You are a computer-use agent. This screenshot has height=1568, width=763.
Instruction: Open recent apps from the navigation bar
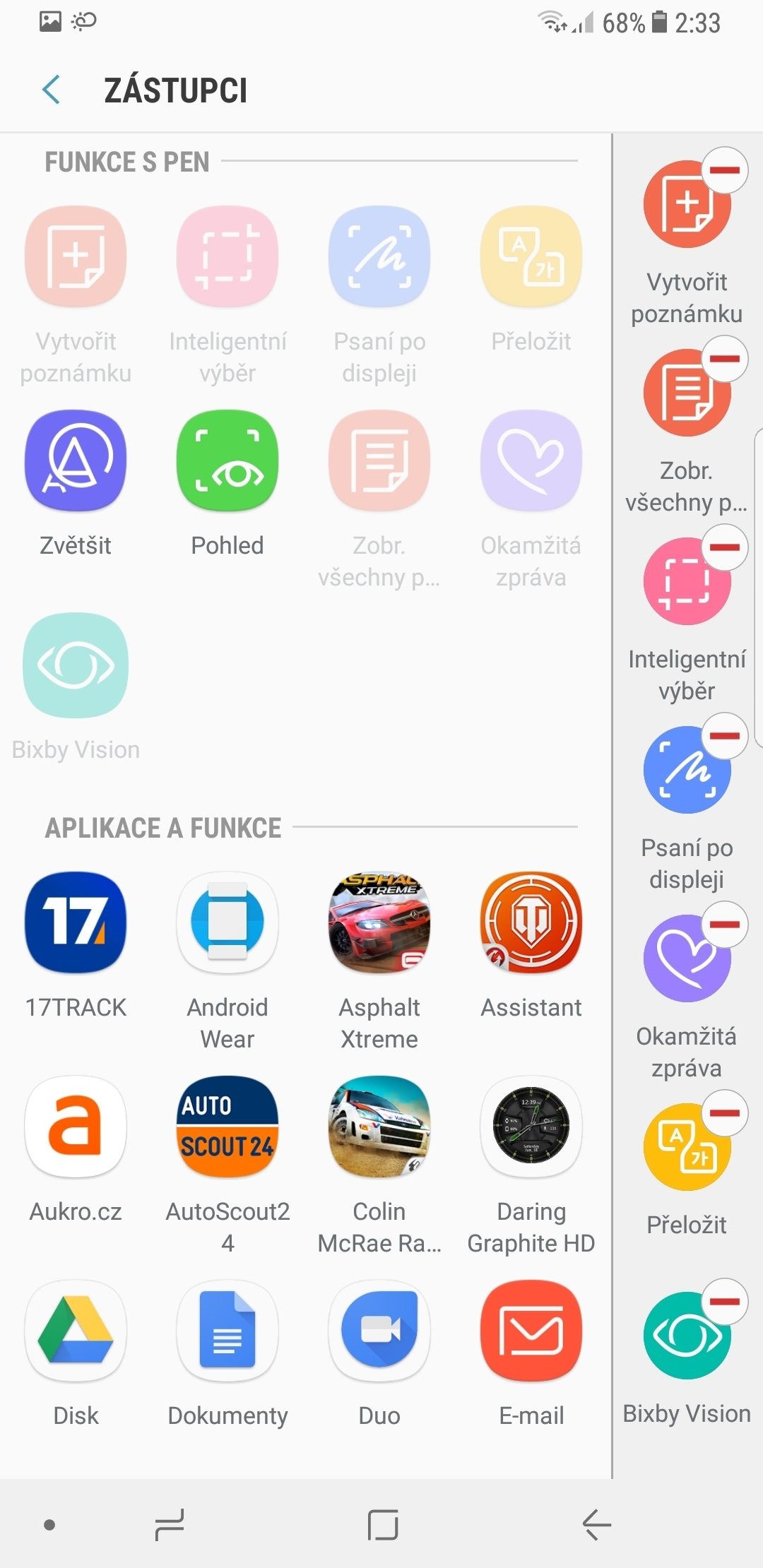pos(170,1525)
